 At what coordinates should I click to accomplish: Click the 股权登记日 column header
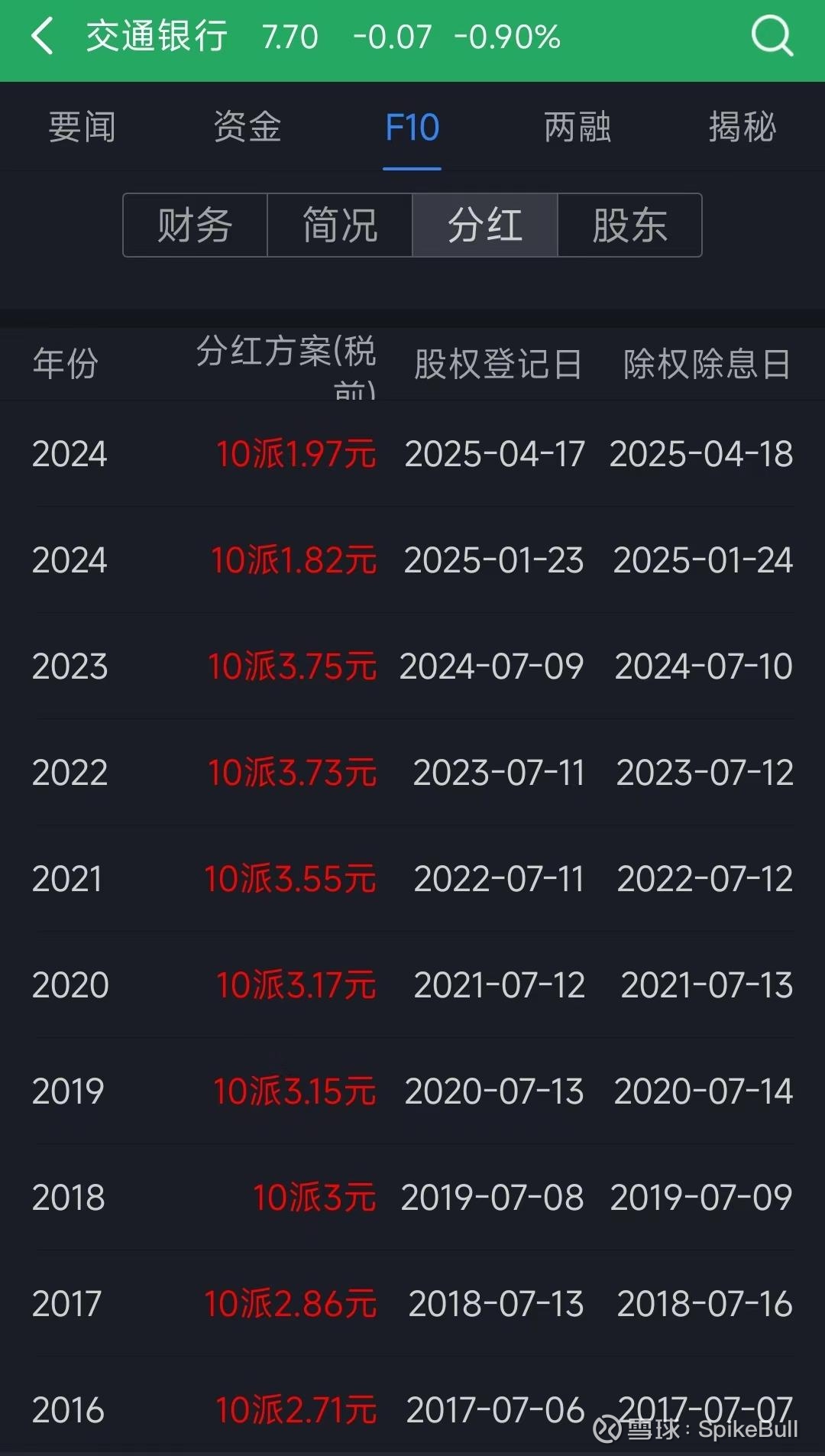(x=497, y=365)
